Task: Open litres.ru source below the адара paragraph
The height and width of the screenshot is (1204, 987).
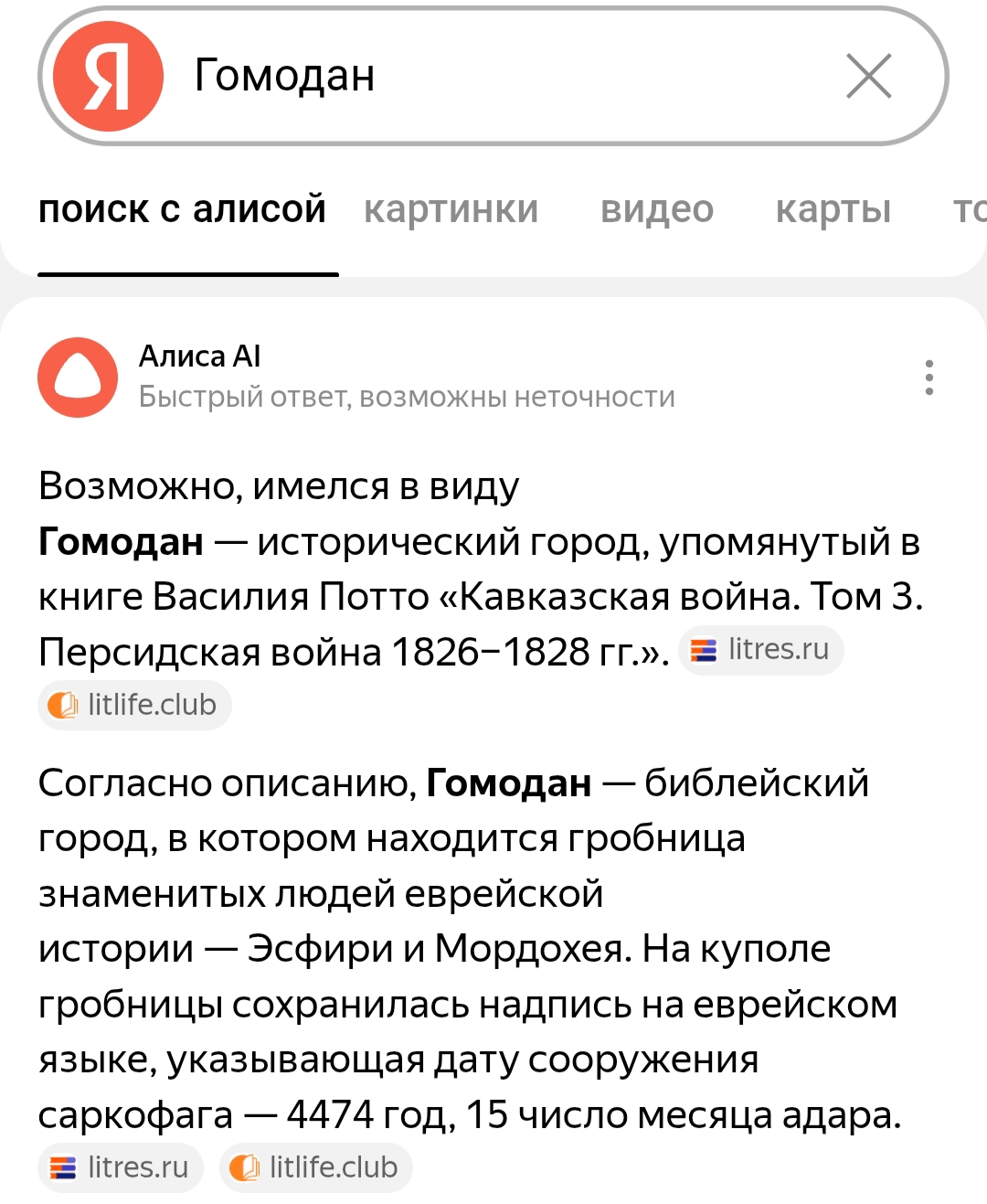Action: point(120,1167)
